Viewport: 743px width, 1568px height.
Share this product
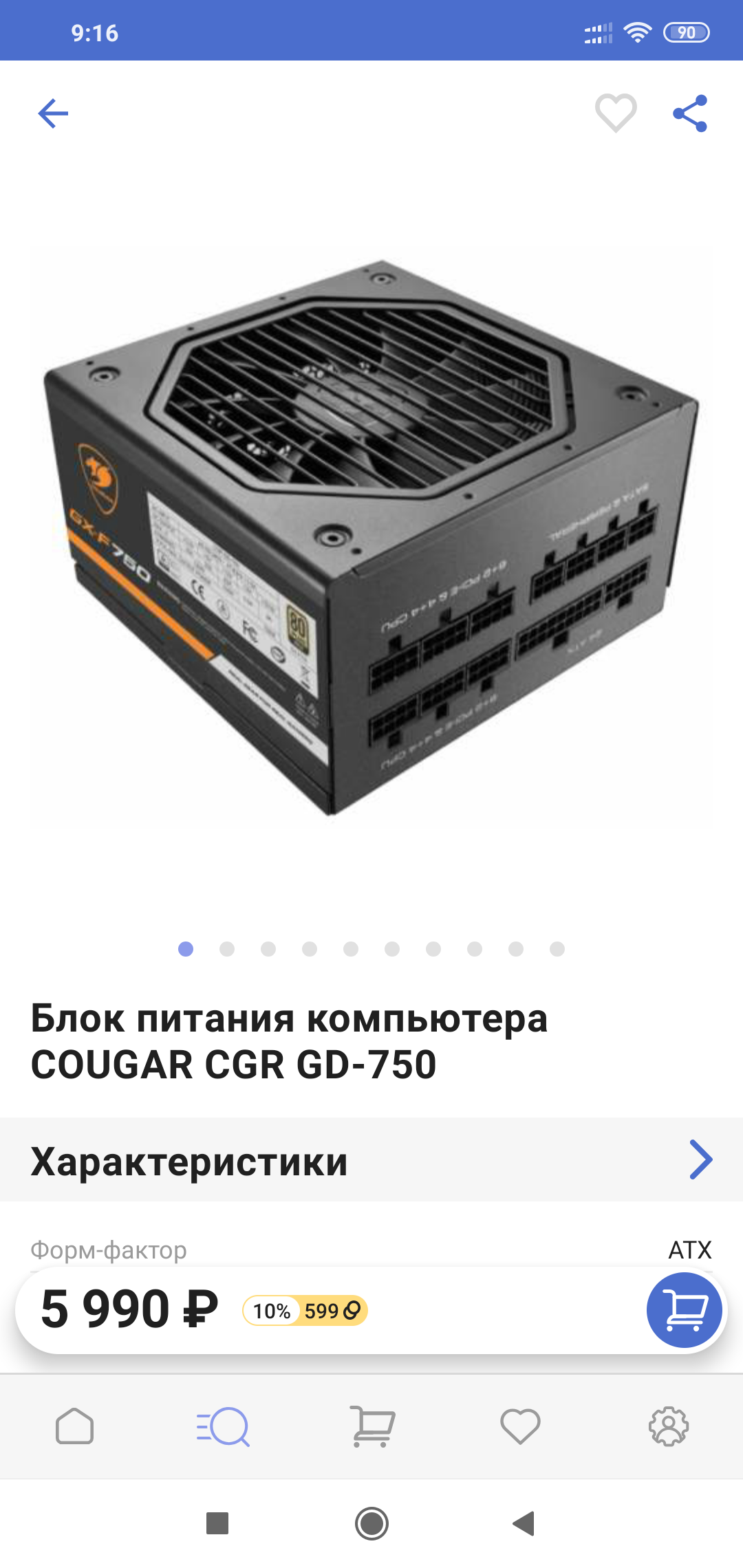click(690, 113)
